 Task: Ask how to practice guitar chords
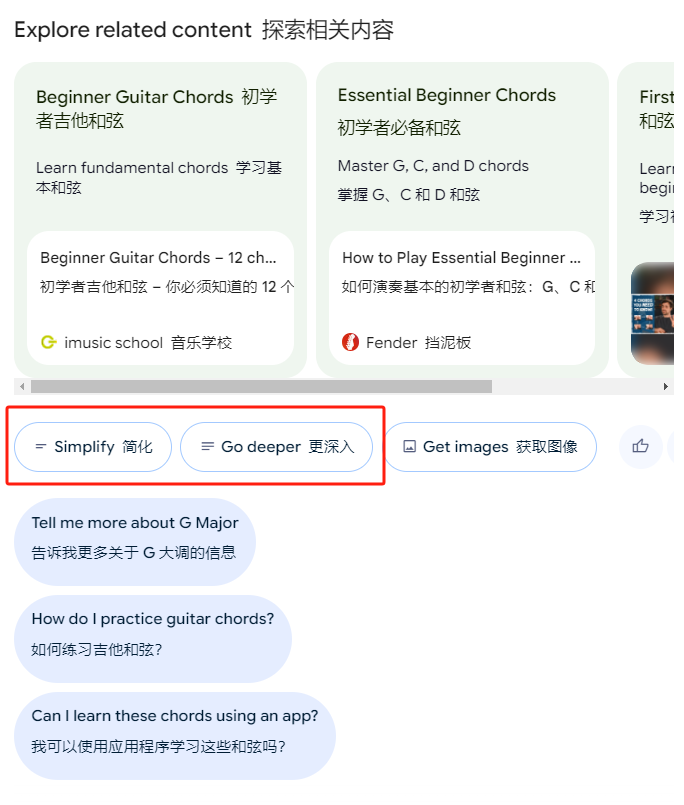click(152, 634)
